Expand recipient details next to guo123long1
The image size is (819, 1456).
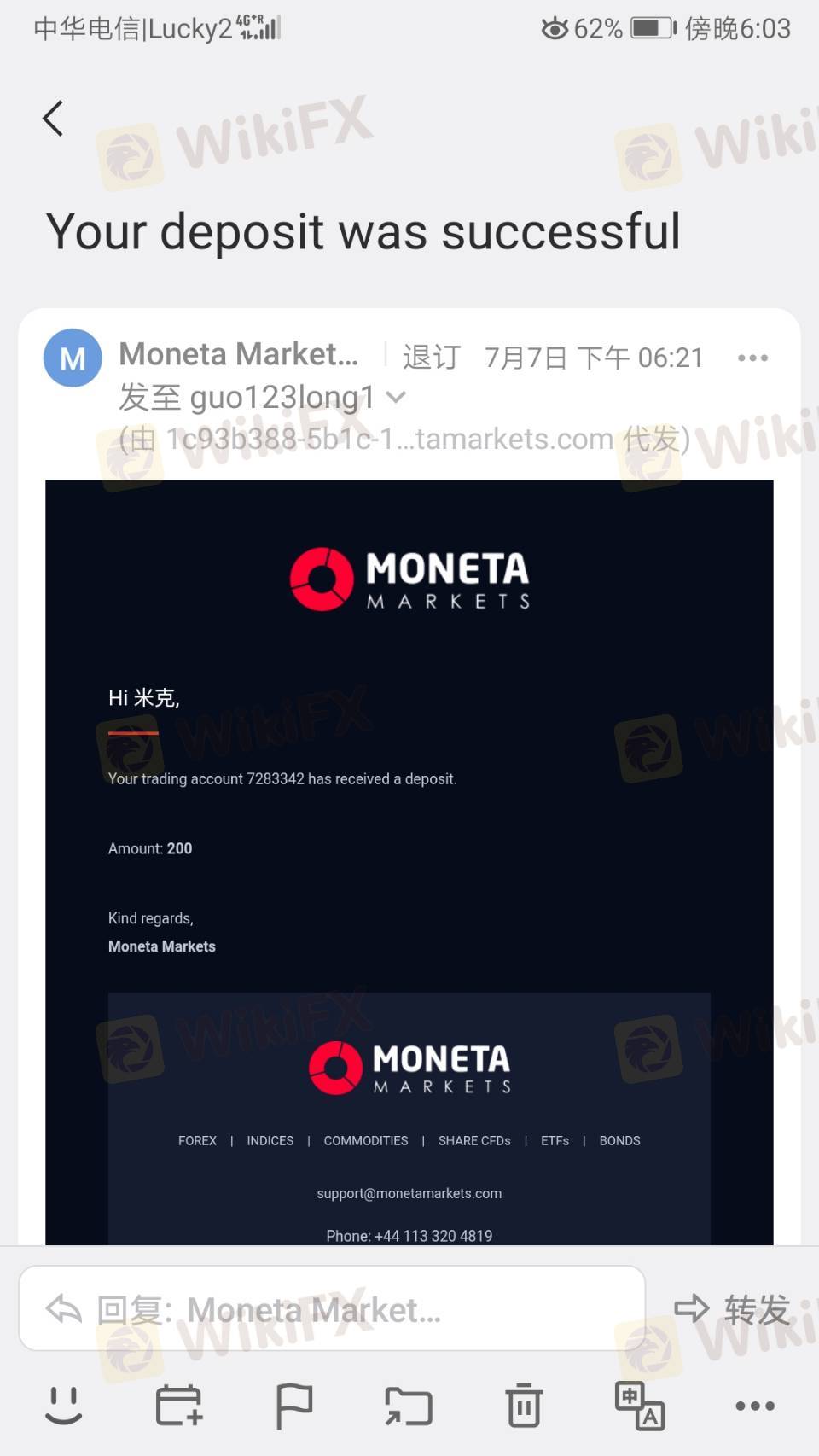click(396, 397)
